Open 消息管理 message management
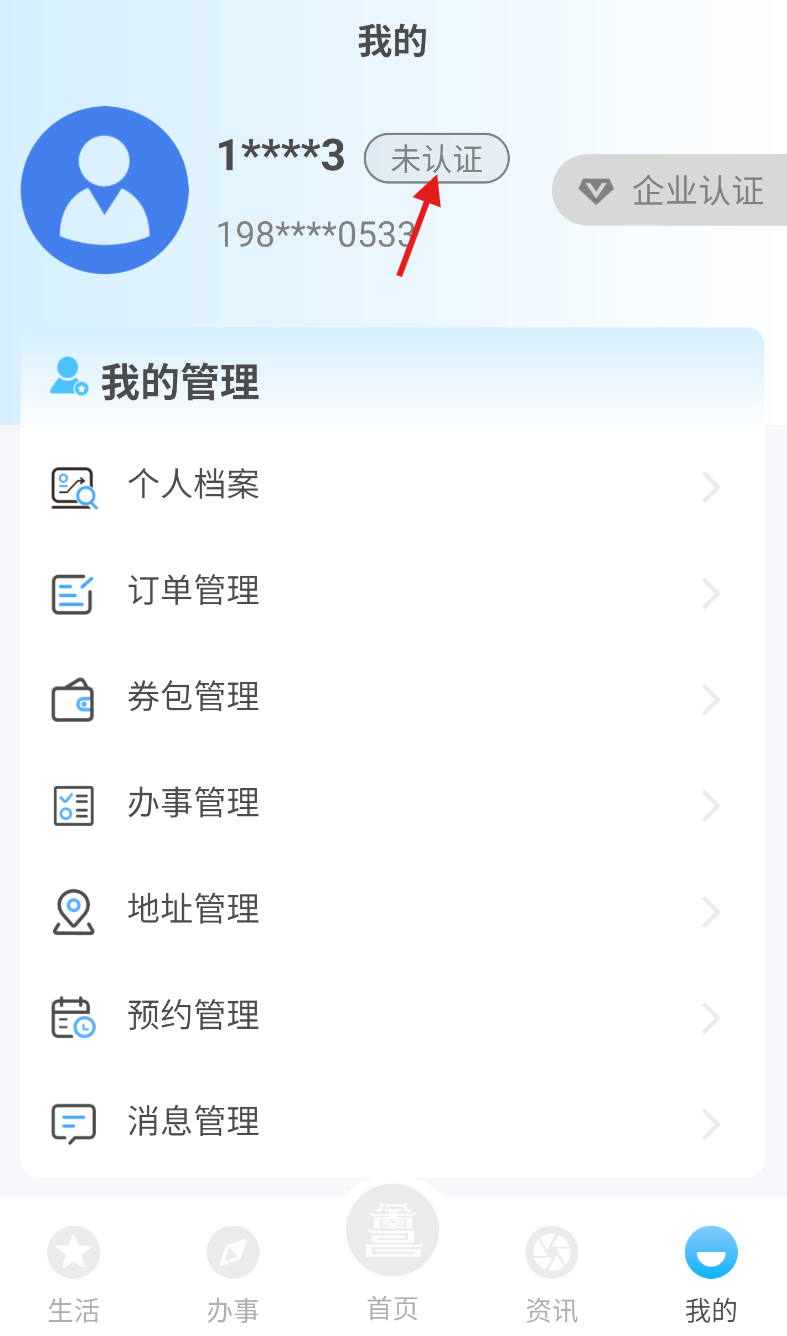Image resolution: width=787 pixels, height=1336 pixels. (x=392, y=1122)
